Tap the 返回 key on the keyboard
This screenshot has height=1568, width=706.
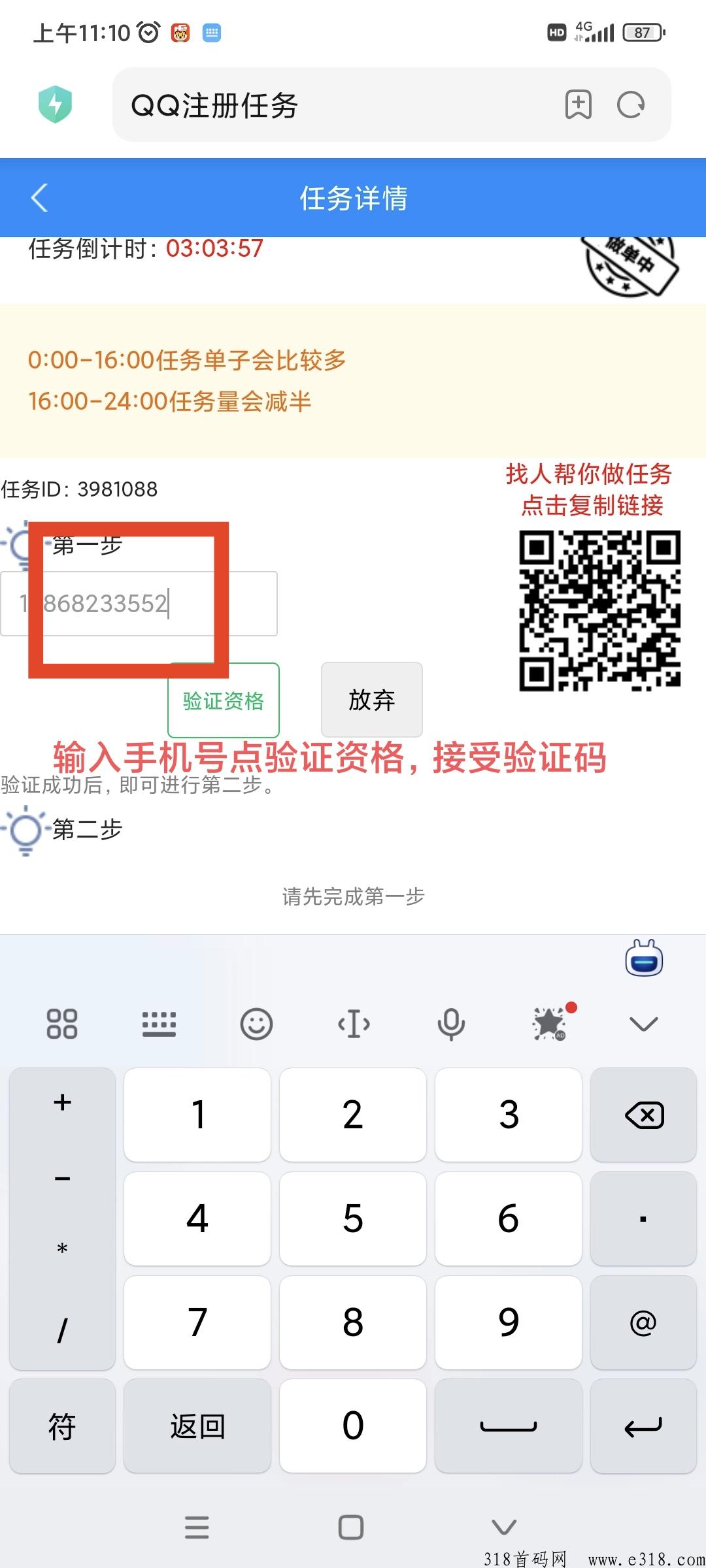point(197,1426)
